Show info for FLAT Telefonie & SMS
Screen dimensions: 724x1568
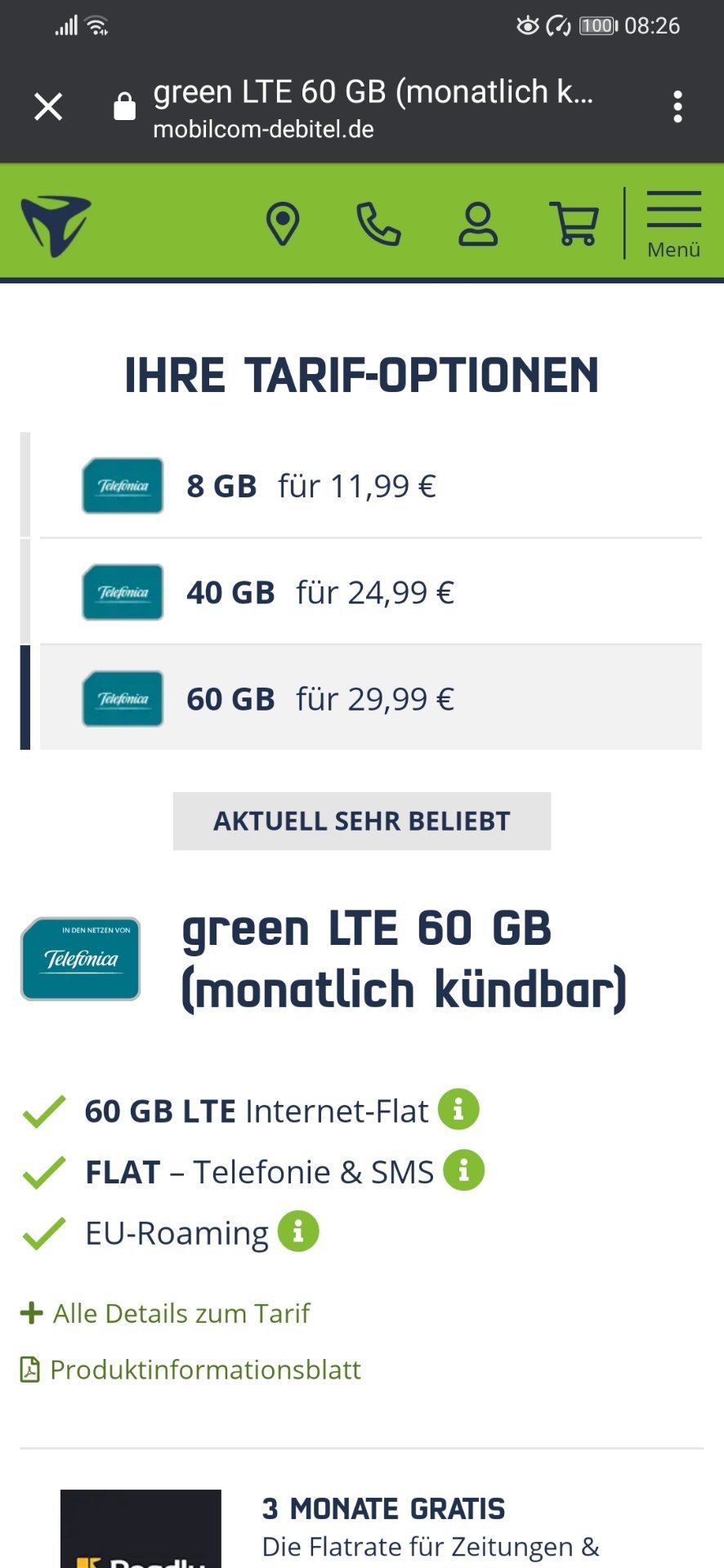pyautogui.click(x=464, y=1170)
